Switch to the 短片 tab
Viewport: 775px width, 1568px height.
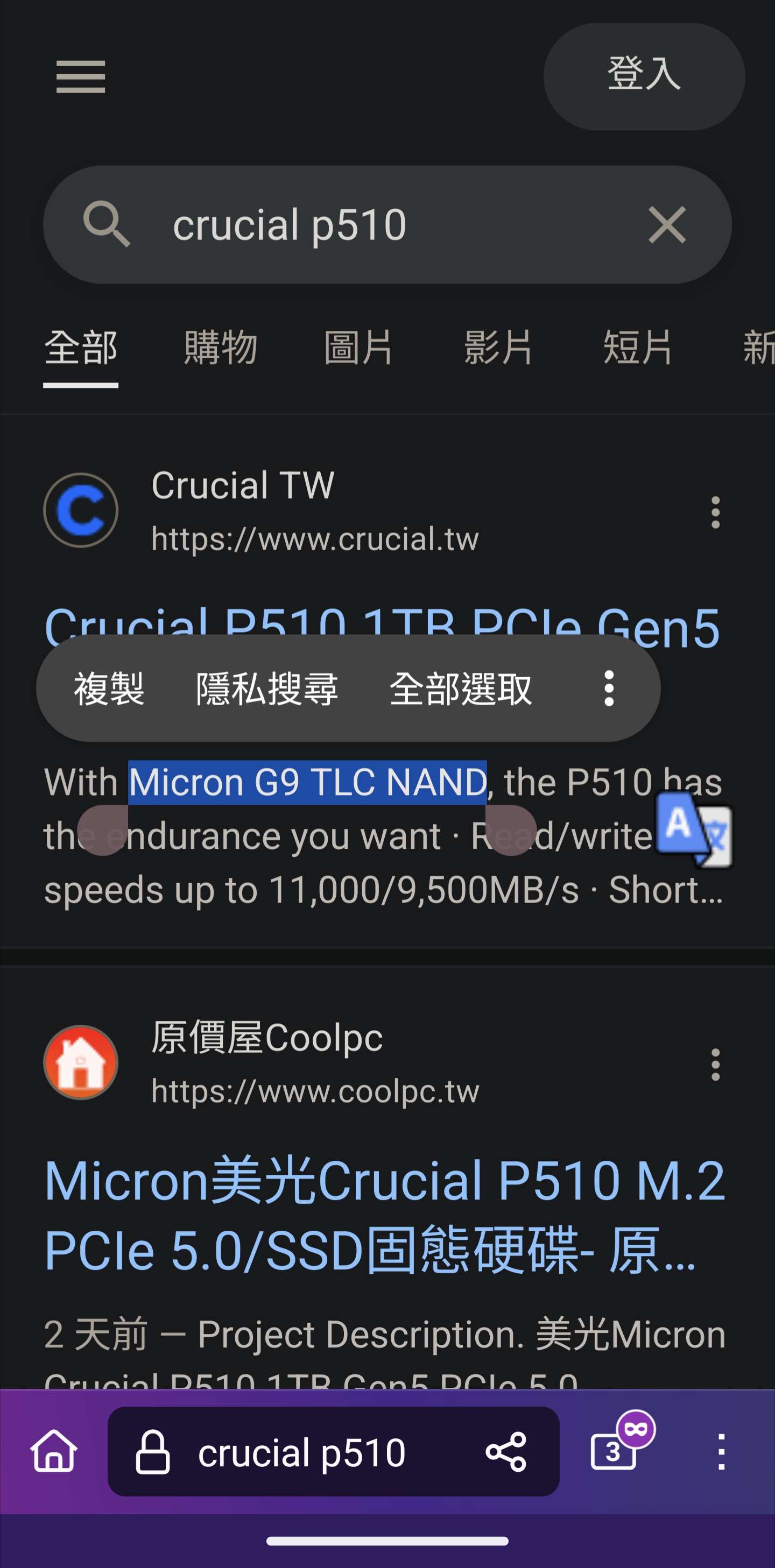(637, 348)
